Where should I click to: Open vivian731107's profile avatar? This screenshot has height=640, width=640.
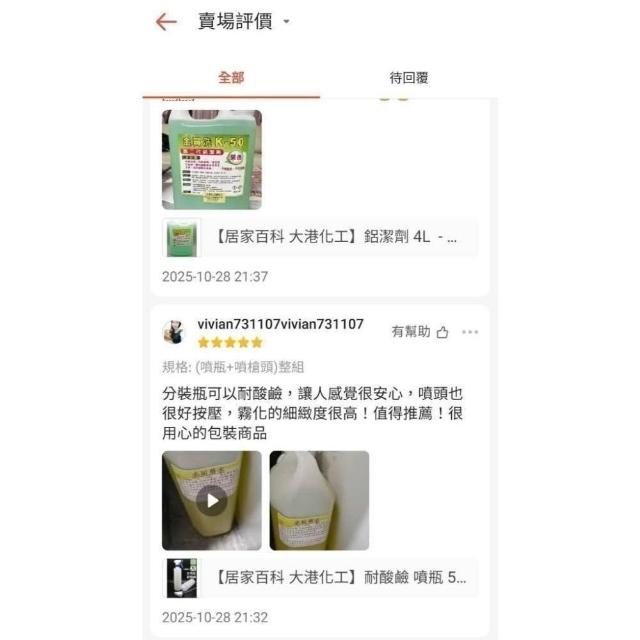[x=174, y=333]
